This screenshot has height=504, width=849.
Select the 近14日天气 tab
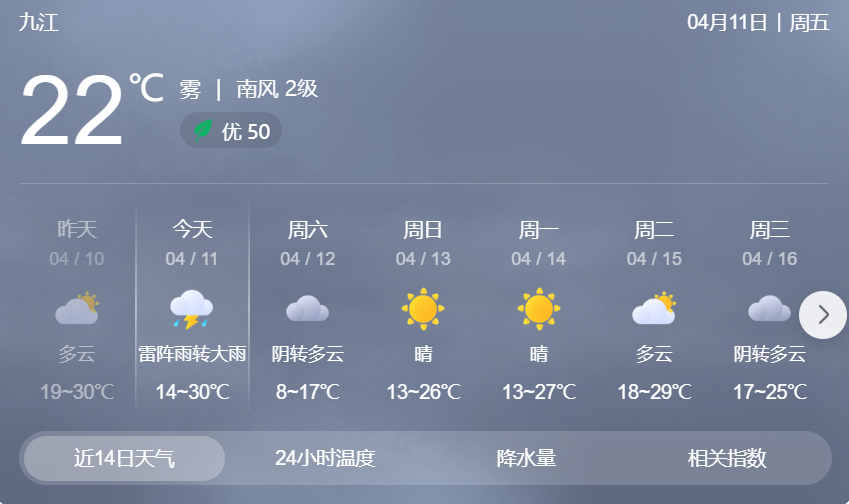pyautogui.click(x=125, y=459)
